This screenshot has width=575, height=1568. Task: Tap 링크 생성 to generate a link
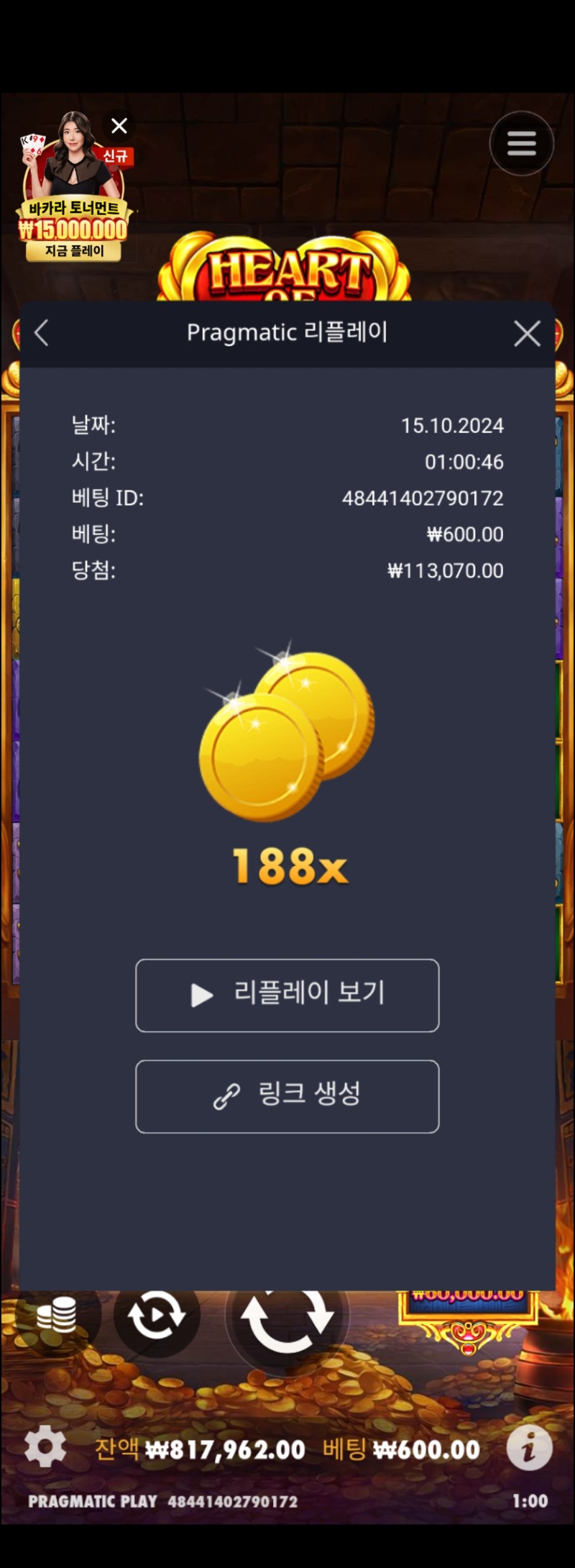(287, 1095)
